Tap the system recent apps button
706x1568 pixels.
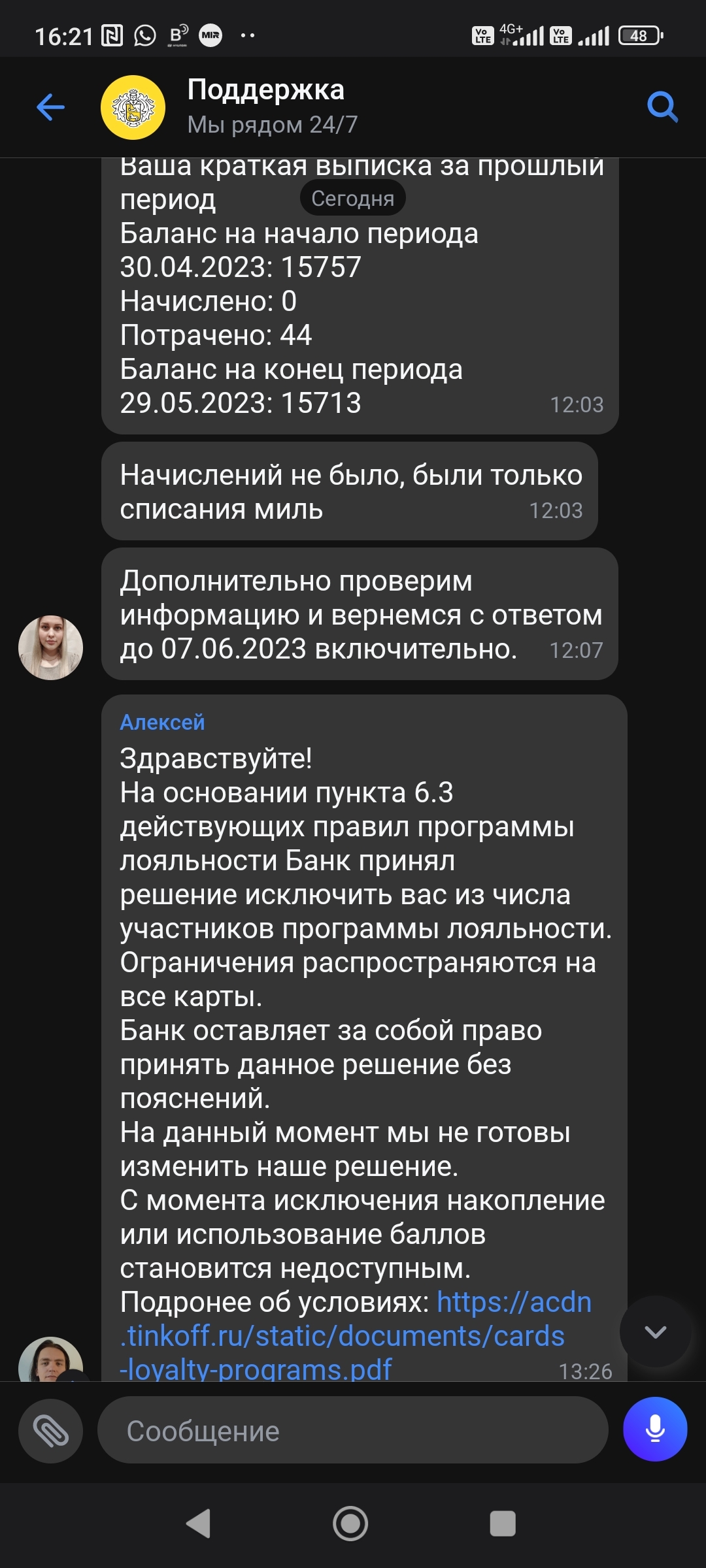coord(503,1524)
